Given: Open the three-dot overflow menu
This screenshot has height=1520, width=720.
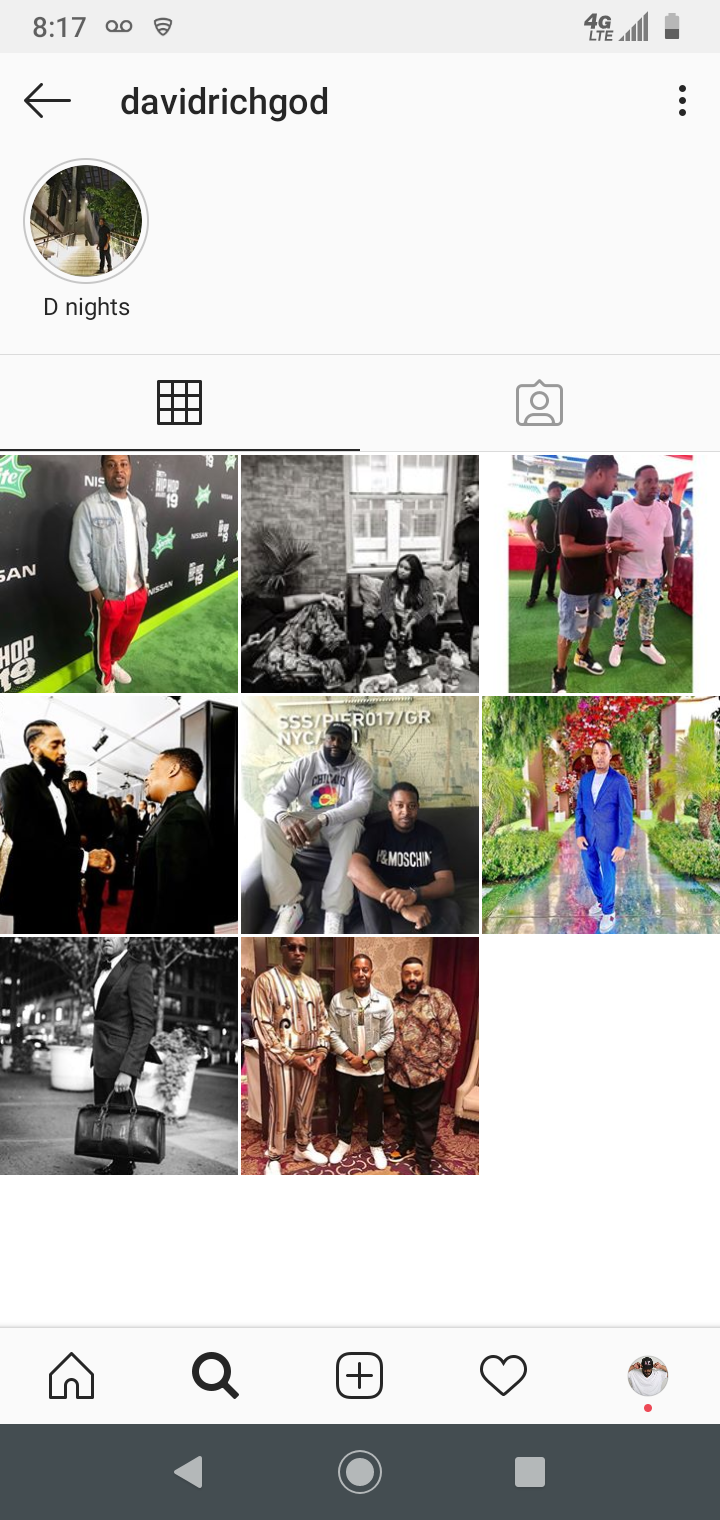Looking at the screenshot, I should [682, 101].
